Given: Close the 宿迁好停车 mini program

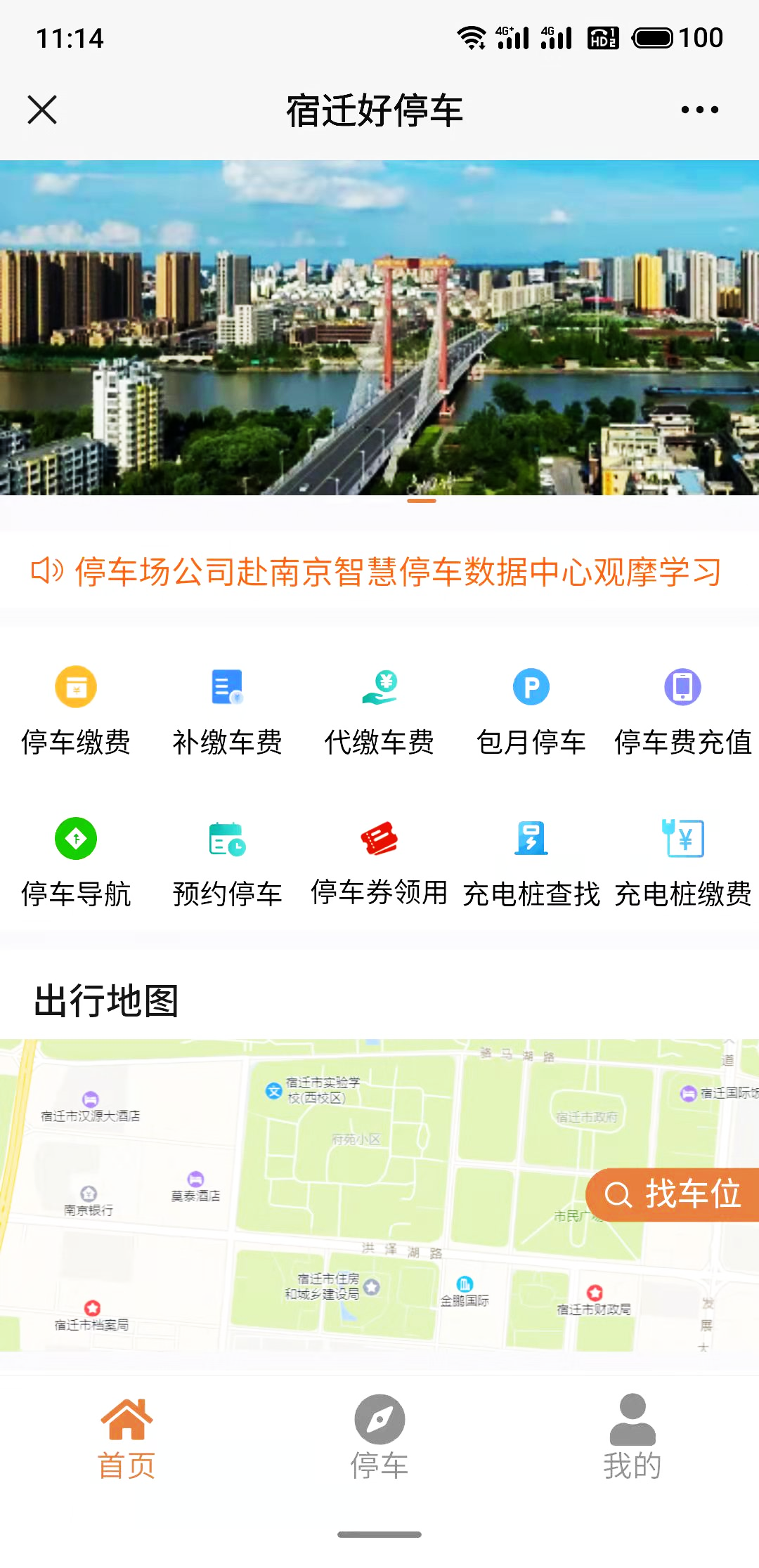Looking at the screenshot, I should 42,110.
